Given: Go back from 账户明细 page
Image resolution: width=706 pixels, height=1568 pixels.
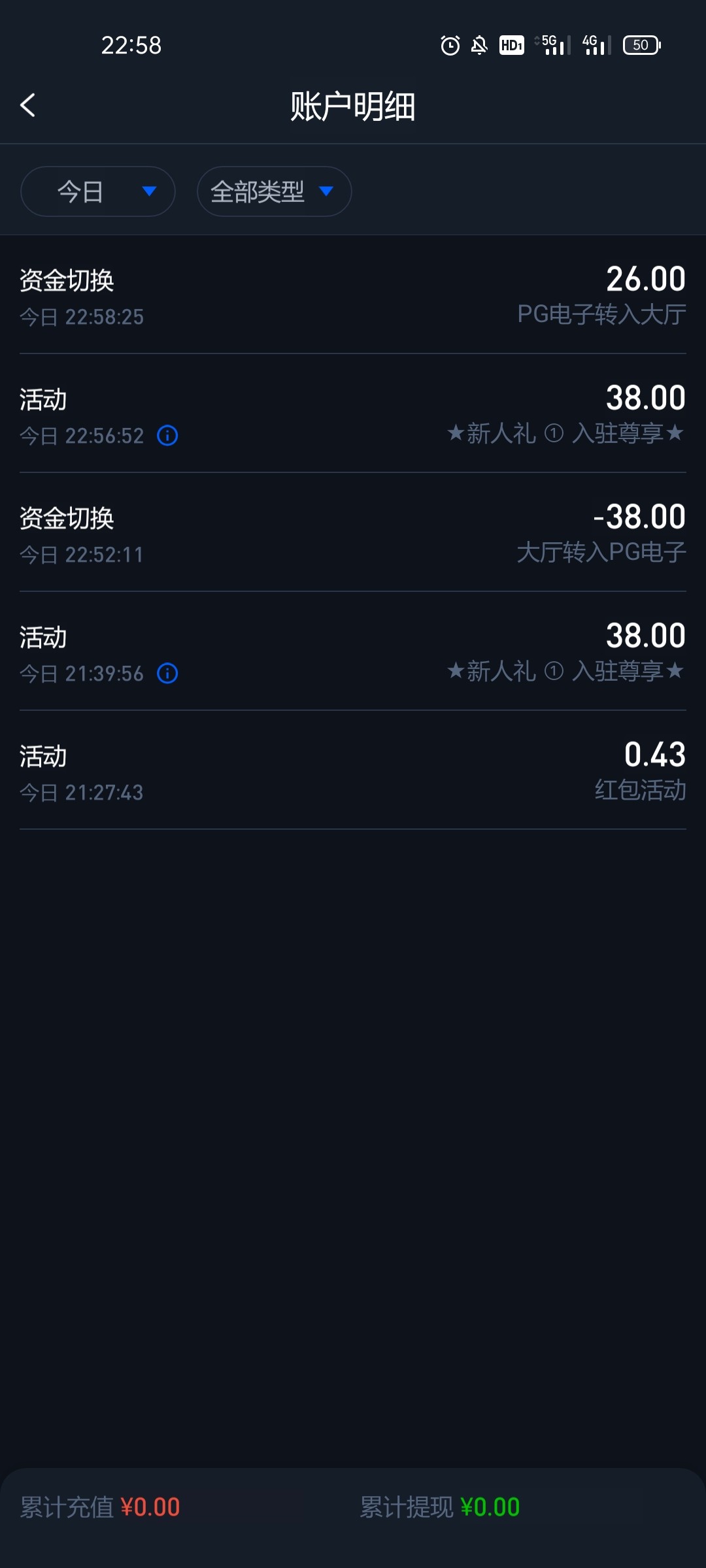Looking at the screenshot, I should [x=27, y=105].
